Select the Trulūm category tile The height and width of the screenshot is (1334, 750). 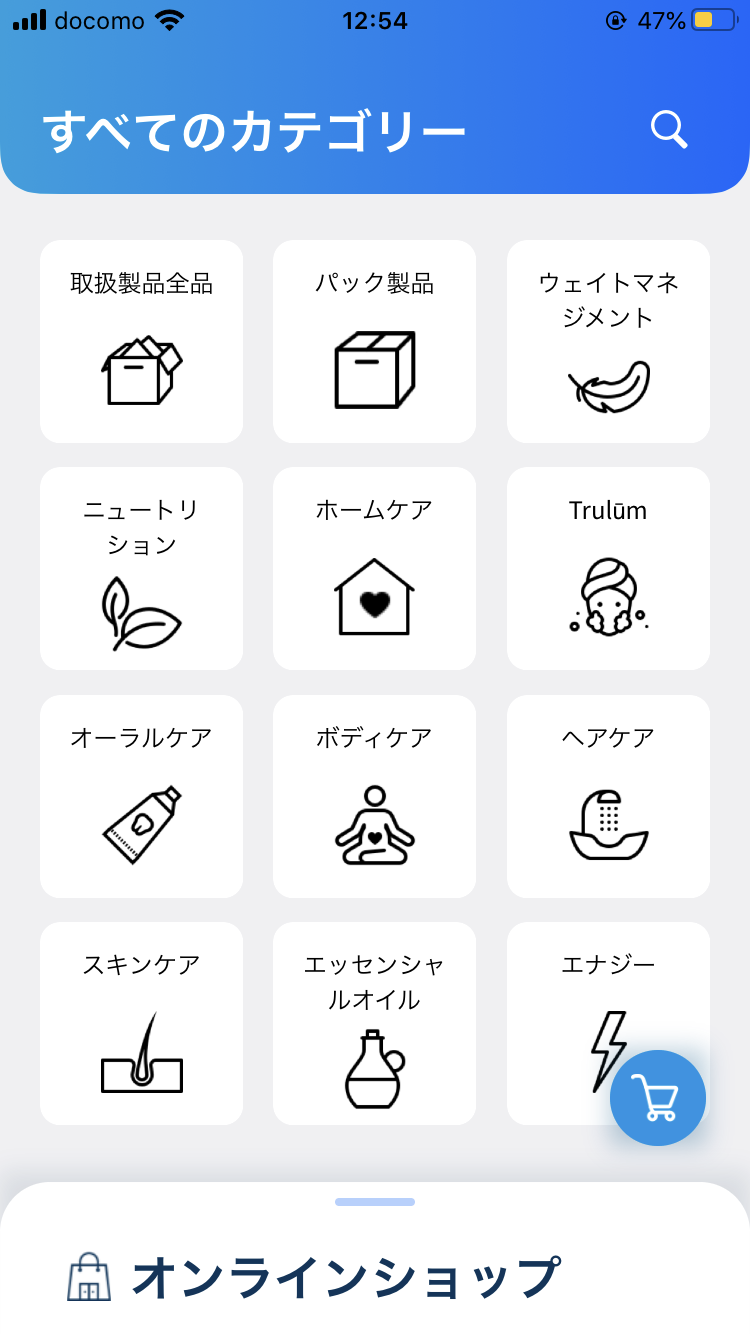608,568
